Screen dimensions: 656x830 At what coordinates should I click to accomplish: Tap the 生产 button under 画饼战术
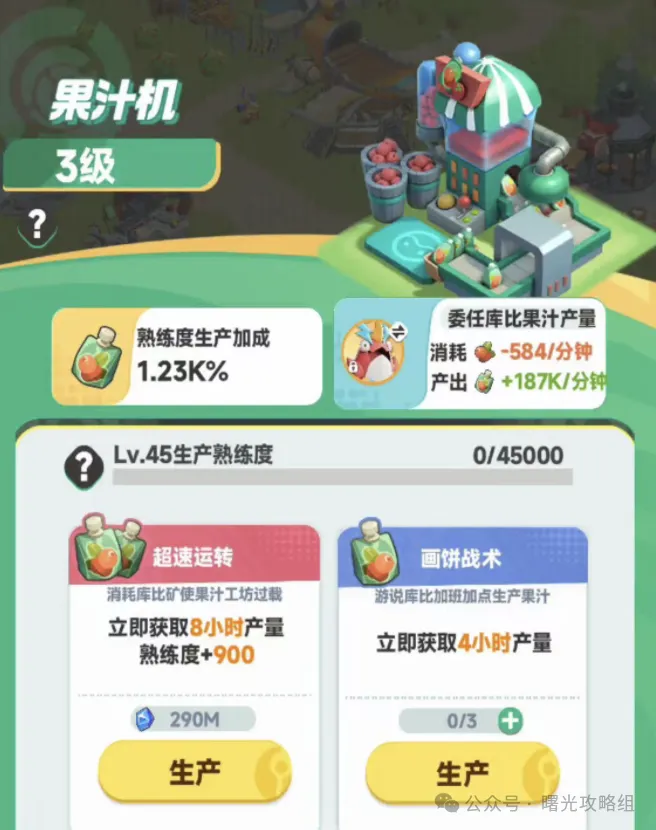click(x=463, y=773)
